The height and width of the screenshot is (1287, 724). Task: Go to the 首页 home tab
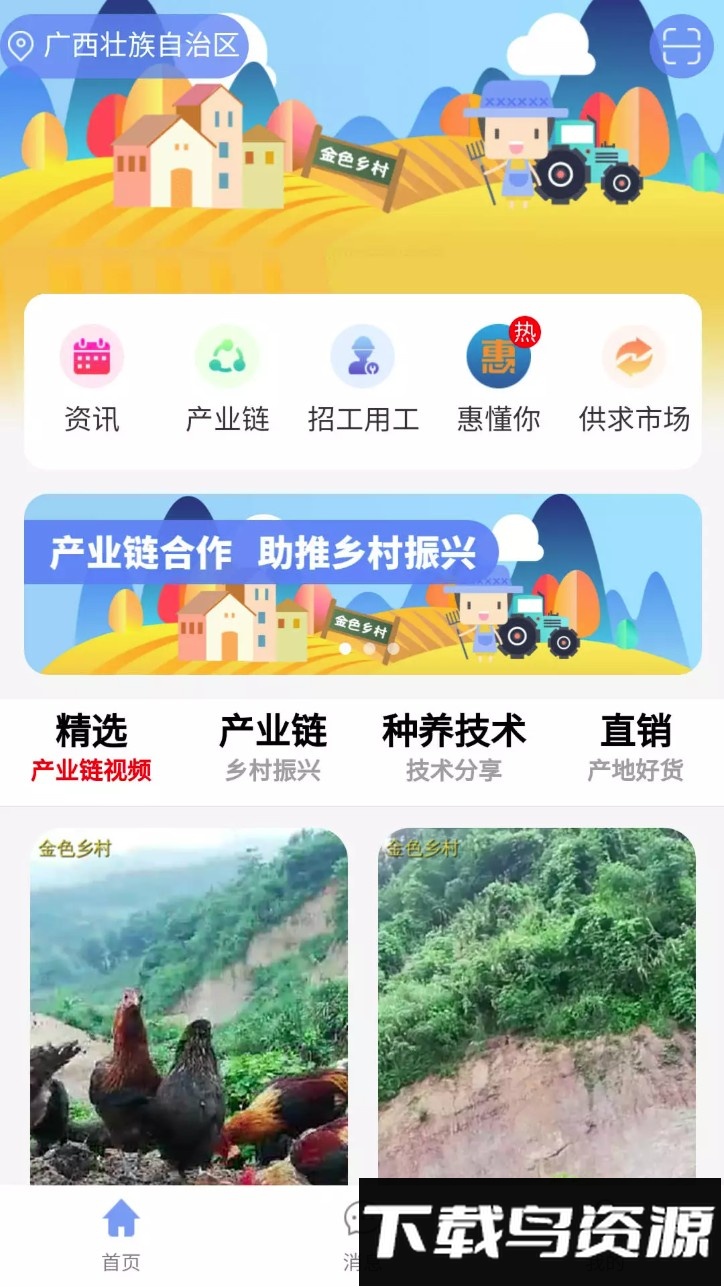[x=121, y=1235]
